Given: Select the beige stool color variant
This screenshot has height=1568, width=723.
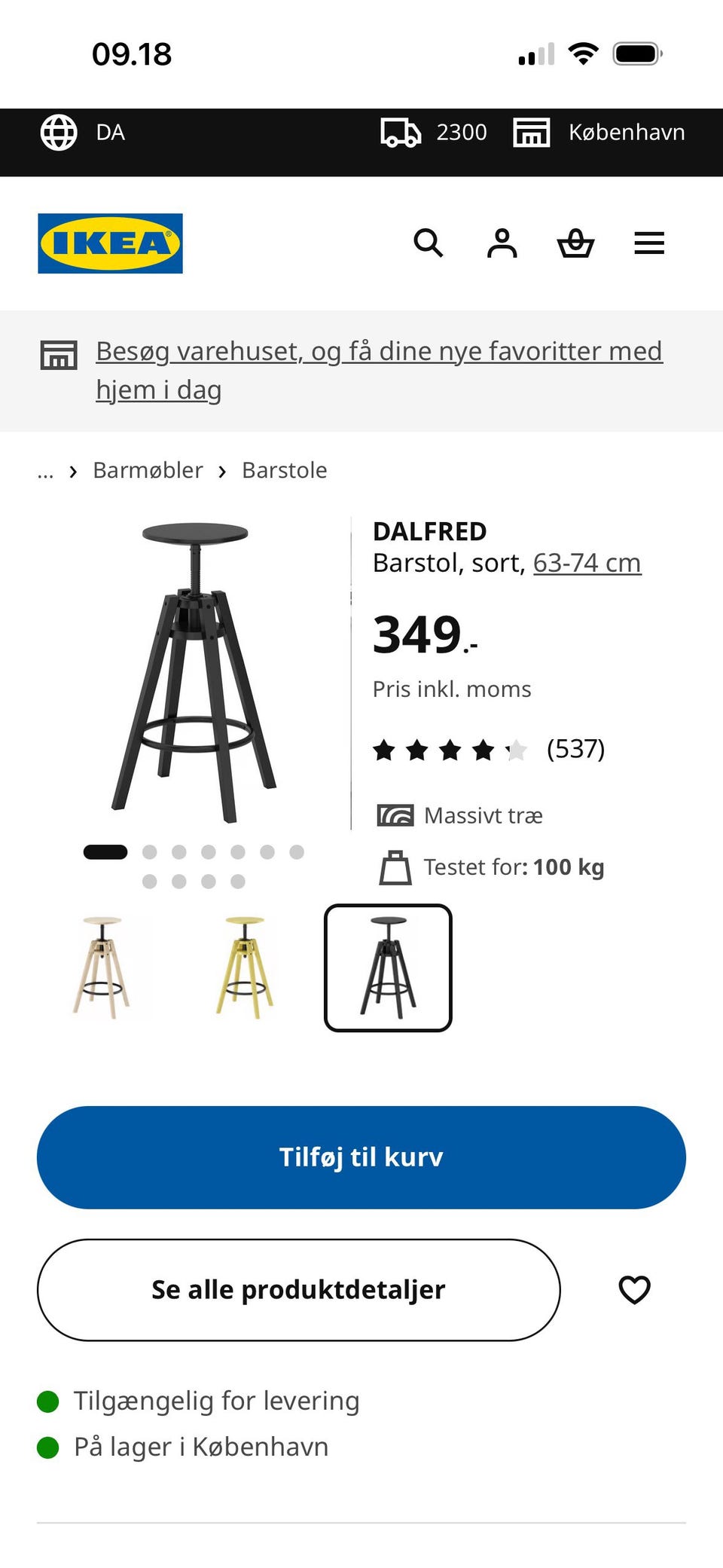Looking at the screenshot, I should (x=102, y=967).
